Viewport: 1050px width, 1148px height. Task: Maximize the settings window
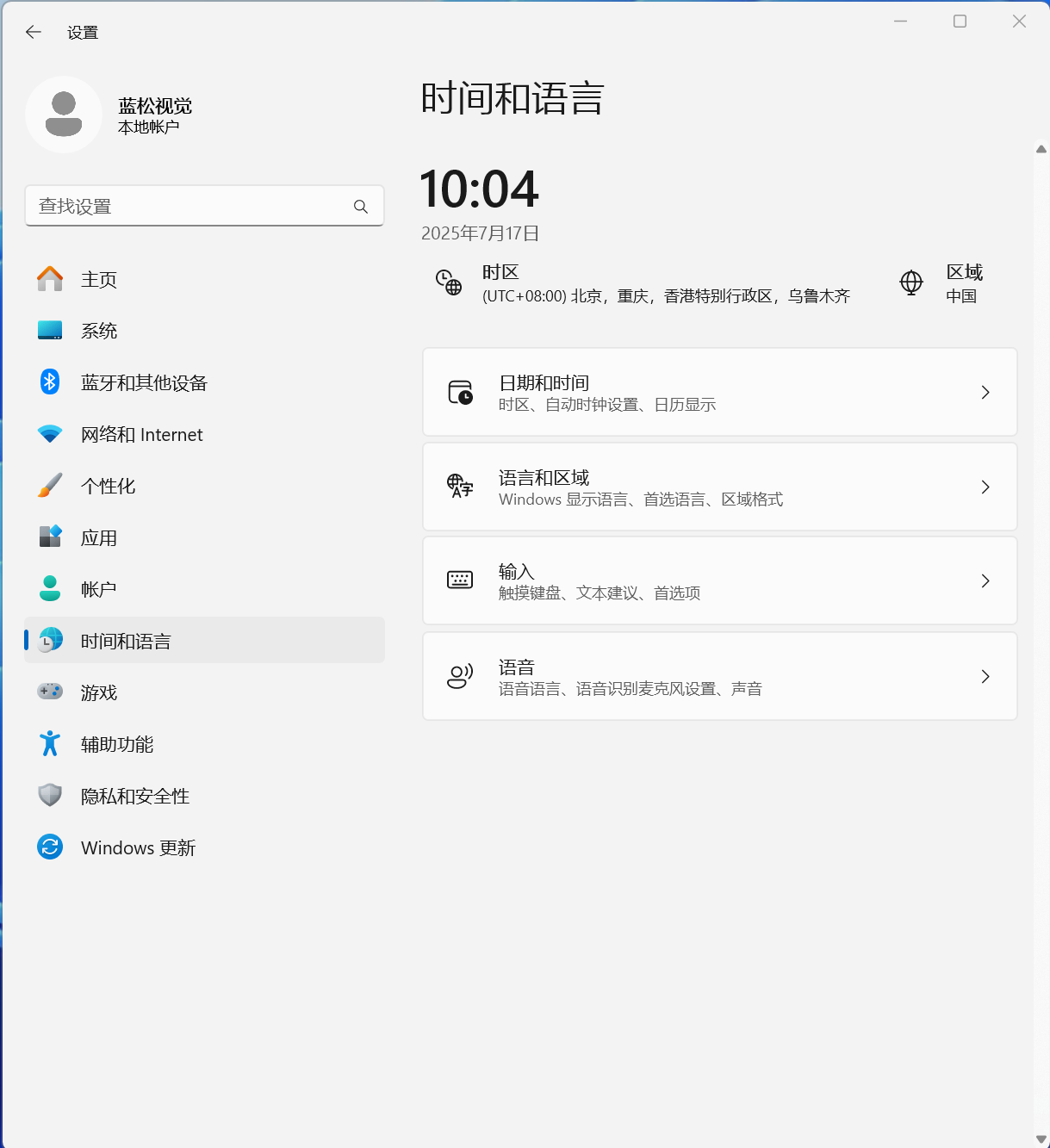click(960, 22)
